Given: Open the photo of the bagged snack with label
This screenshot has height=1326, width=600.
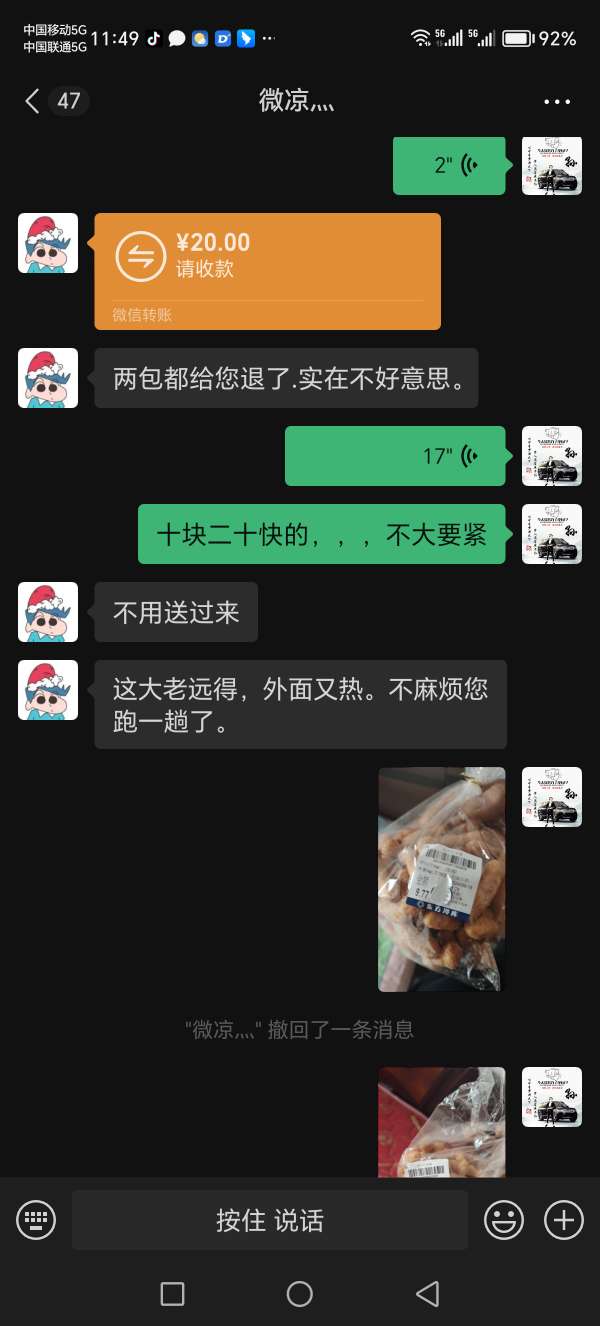Looking at the screenshot, I should (441, 878).
